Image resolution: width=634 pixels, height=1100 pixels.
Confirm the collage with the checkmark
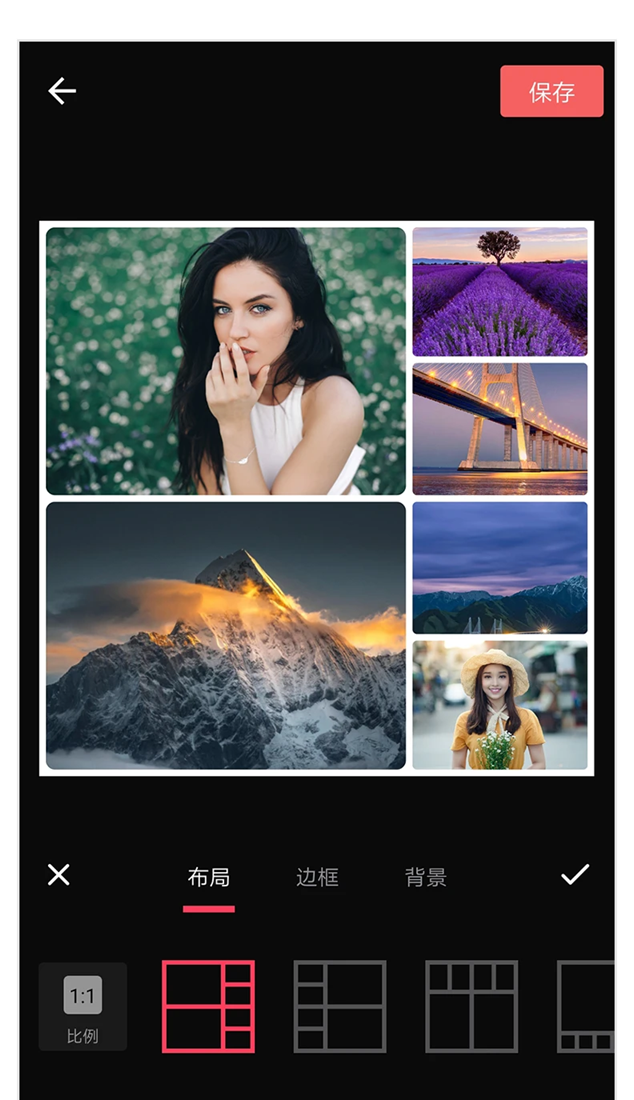coord(575,875)
